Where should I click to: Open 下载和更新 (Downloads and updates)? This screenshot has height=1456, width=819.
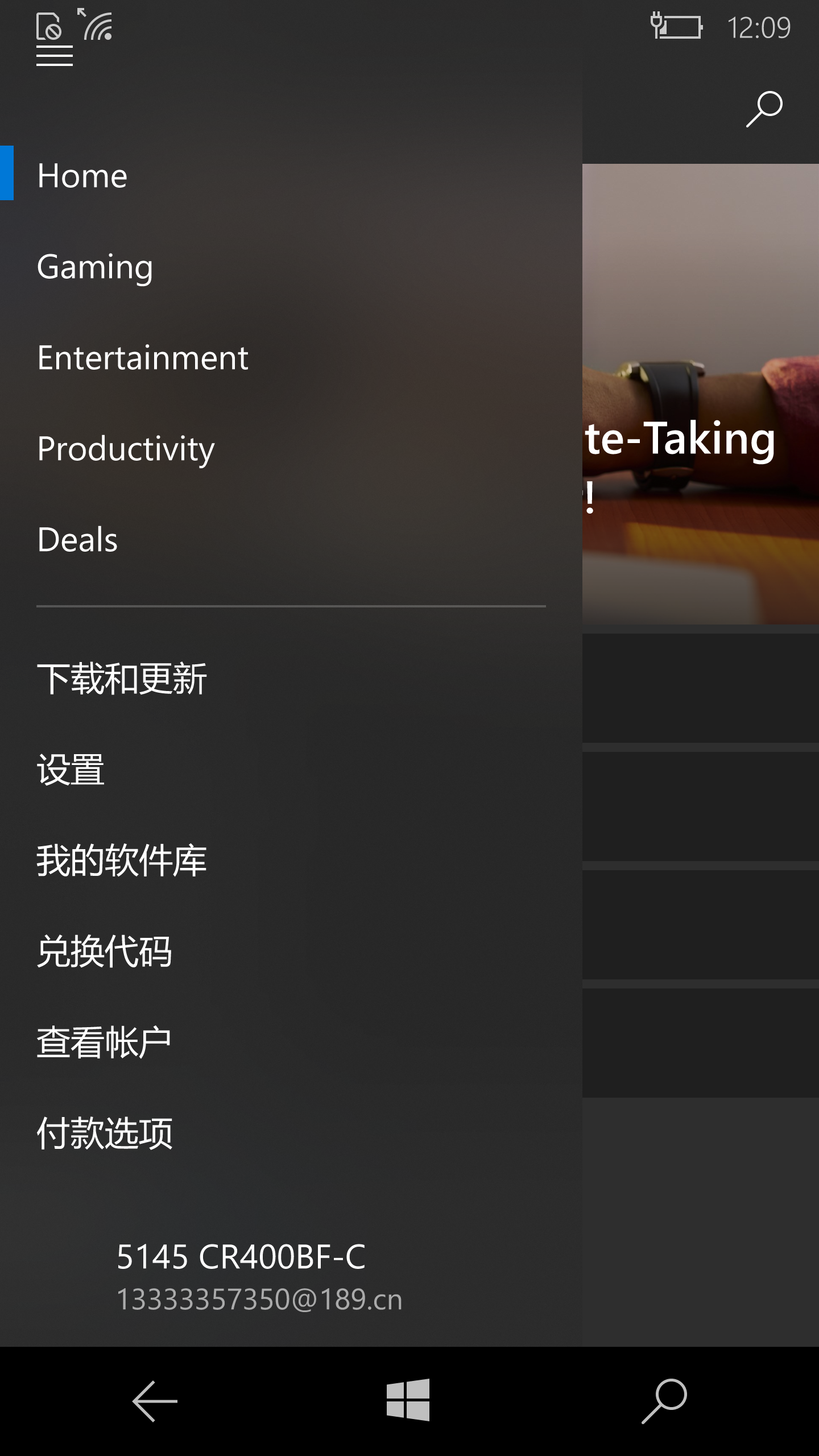[122, 679]
